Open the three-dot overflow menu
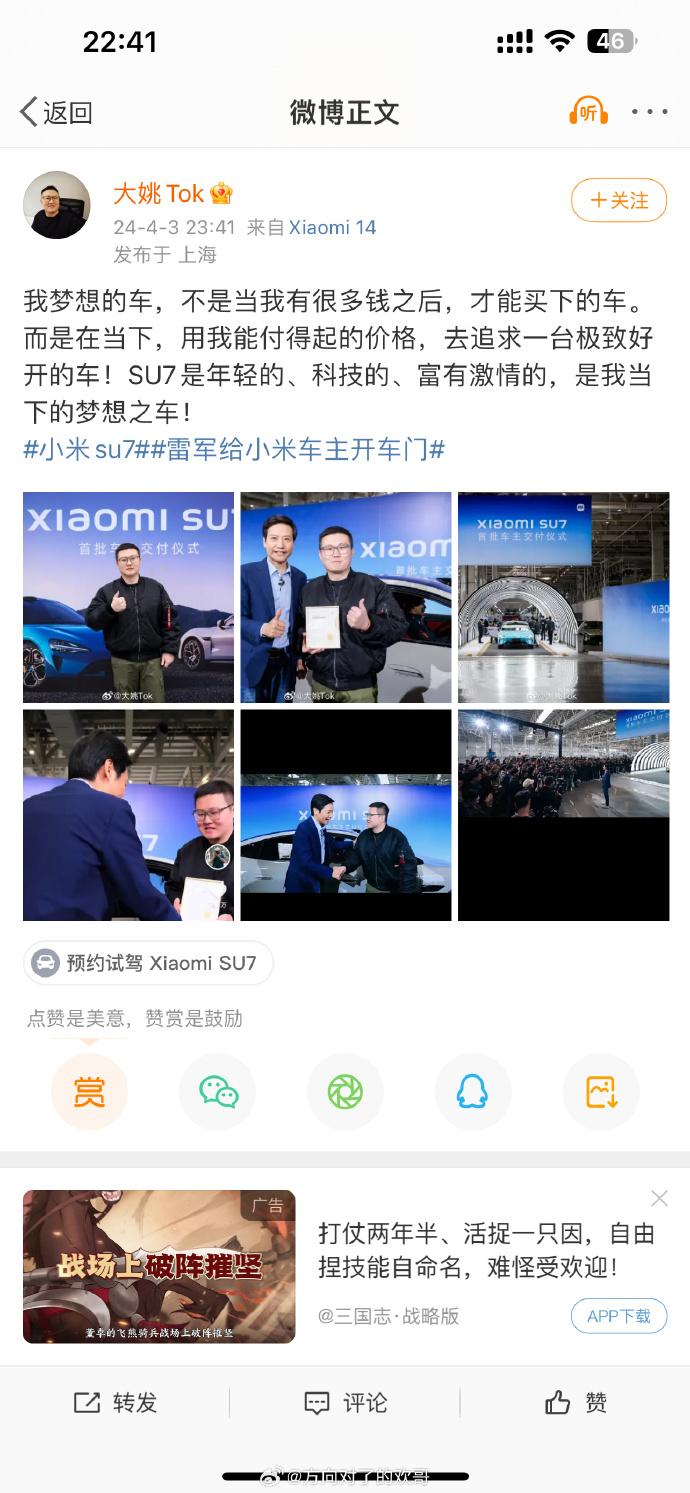 coord(649,112)
